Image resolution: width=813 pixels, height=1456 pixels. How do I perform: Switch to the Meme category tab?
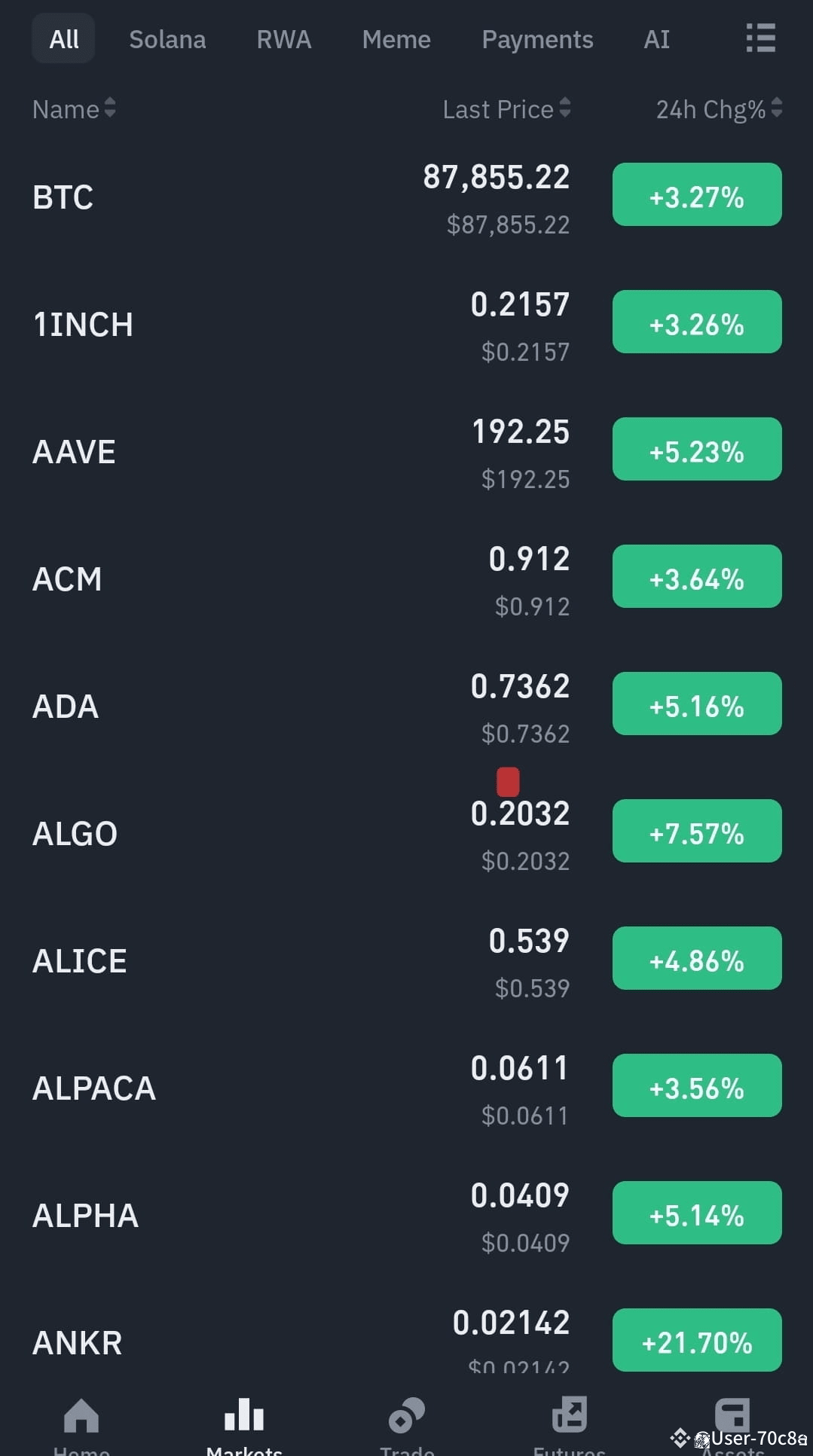396,39
